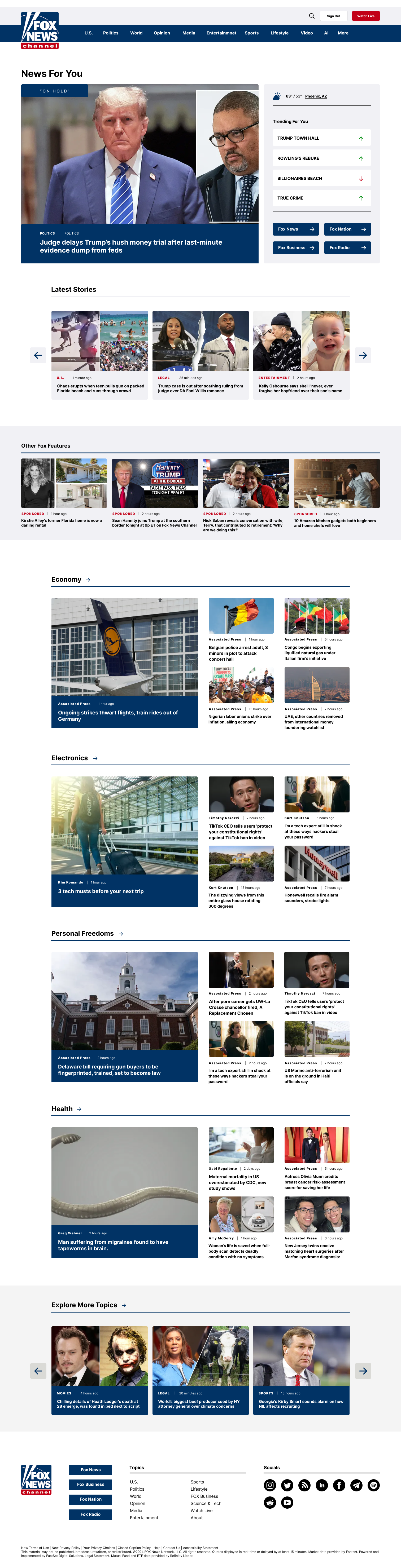Open the More menu in the navigation bar
The width and height of the screenshot is (401, 1568).
343,33
